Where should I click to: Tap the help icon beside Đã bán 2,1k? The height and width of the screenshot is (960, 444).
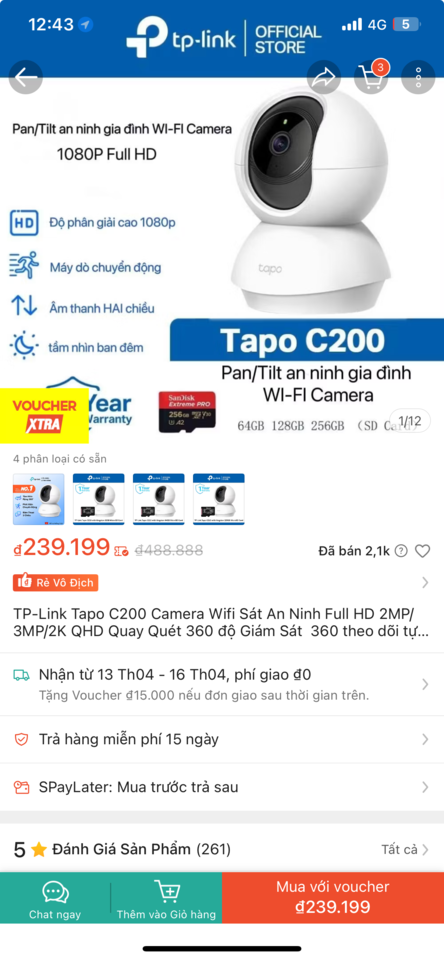(x=401, y=551)
